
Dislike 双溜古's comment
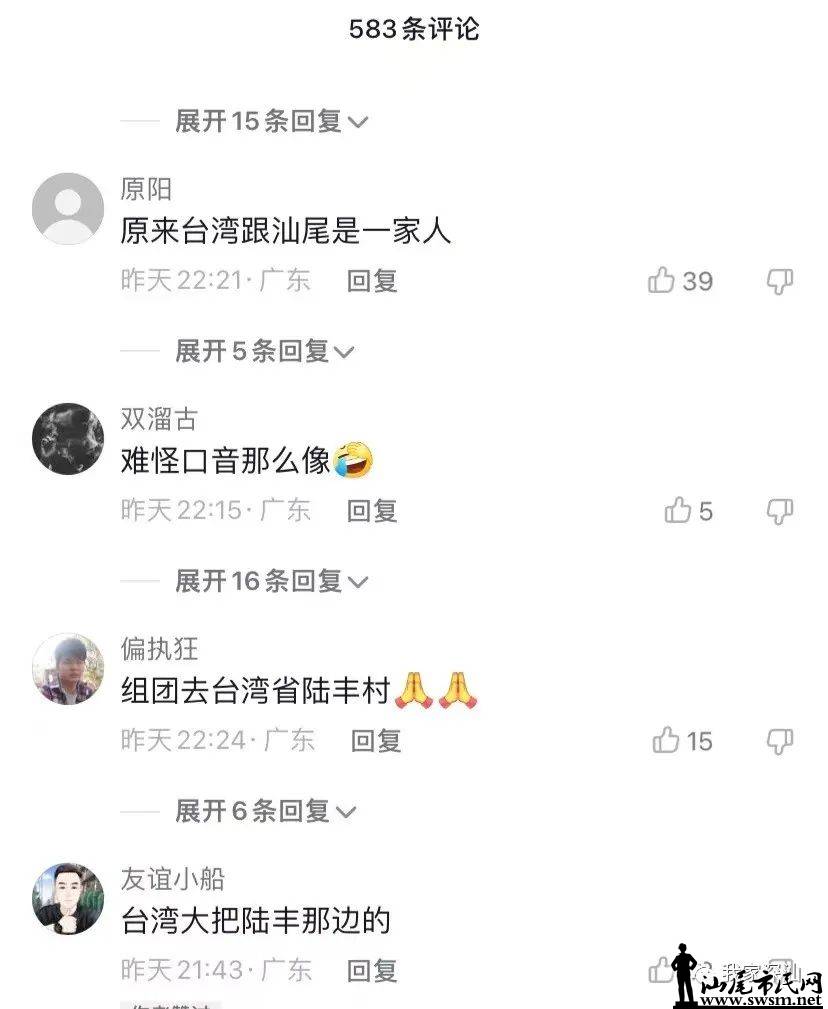point(780,511)
